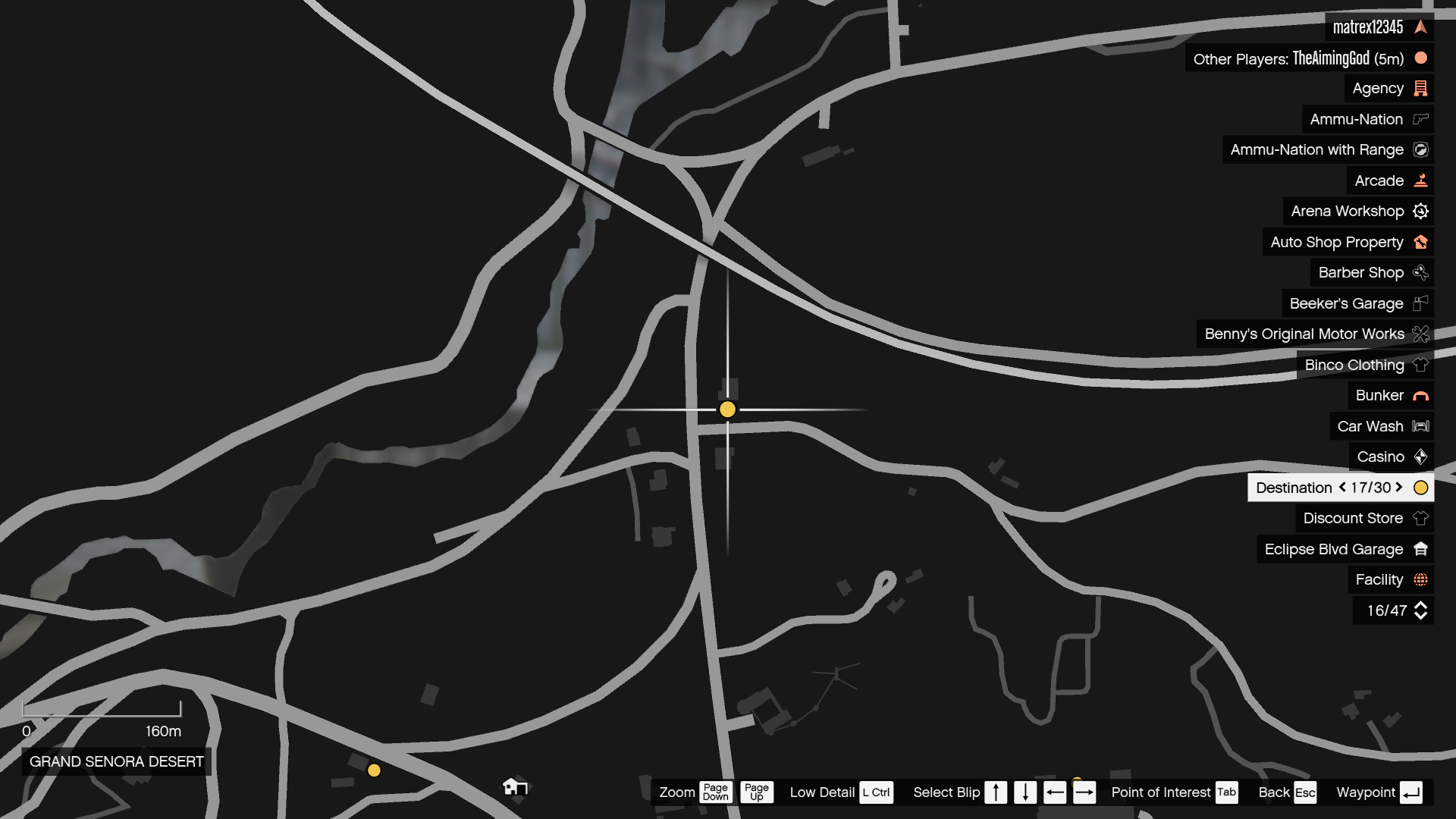Viewport: 1456px width, 819px height.
Task: Choose Barber Shop in the legend
Action: coord(1372,272)
